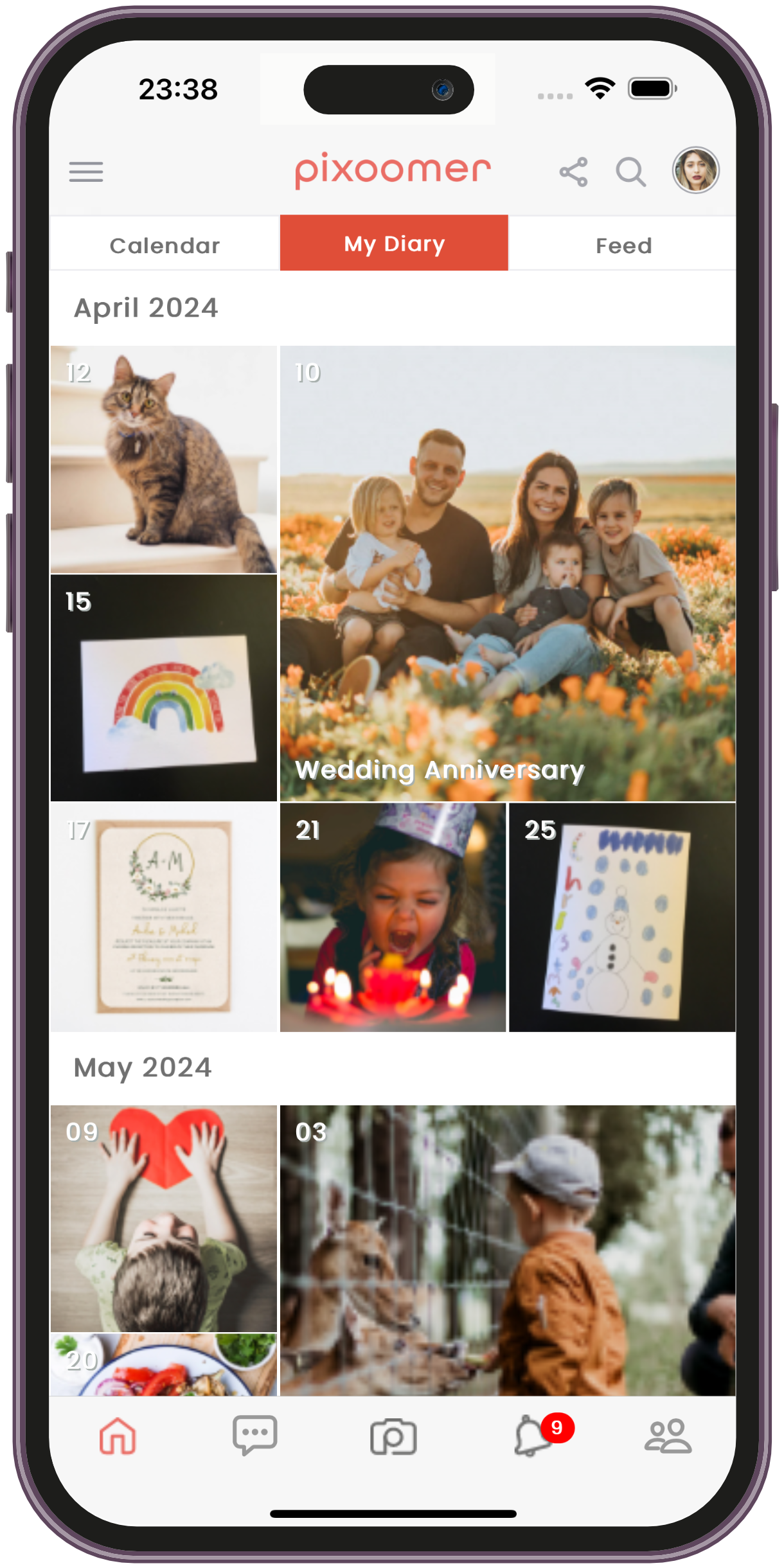Screen dimensions: 784x1568
Task: Open the May 20 food photo
Action: pyautogui.click(x=164, y=1366)
